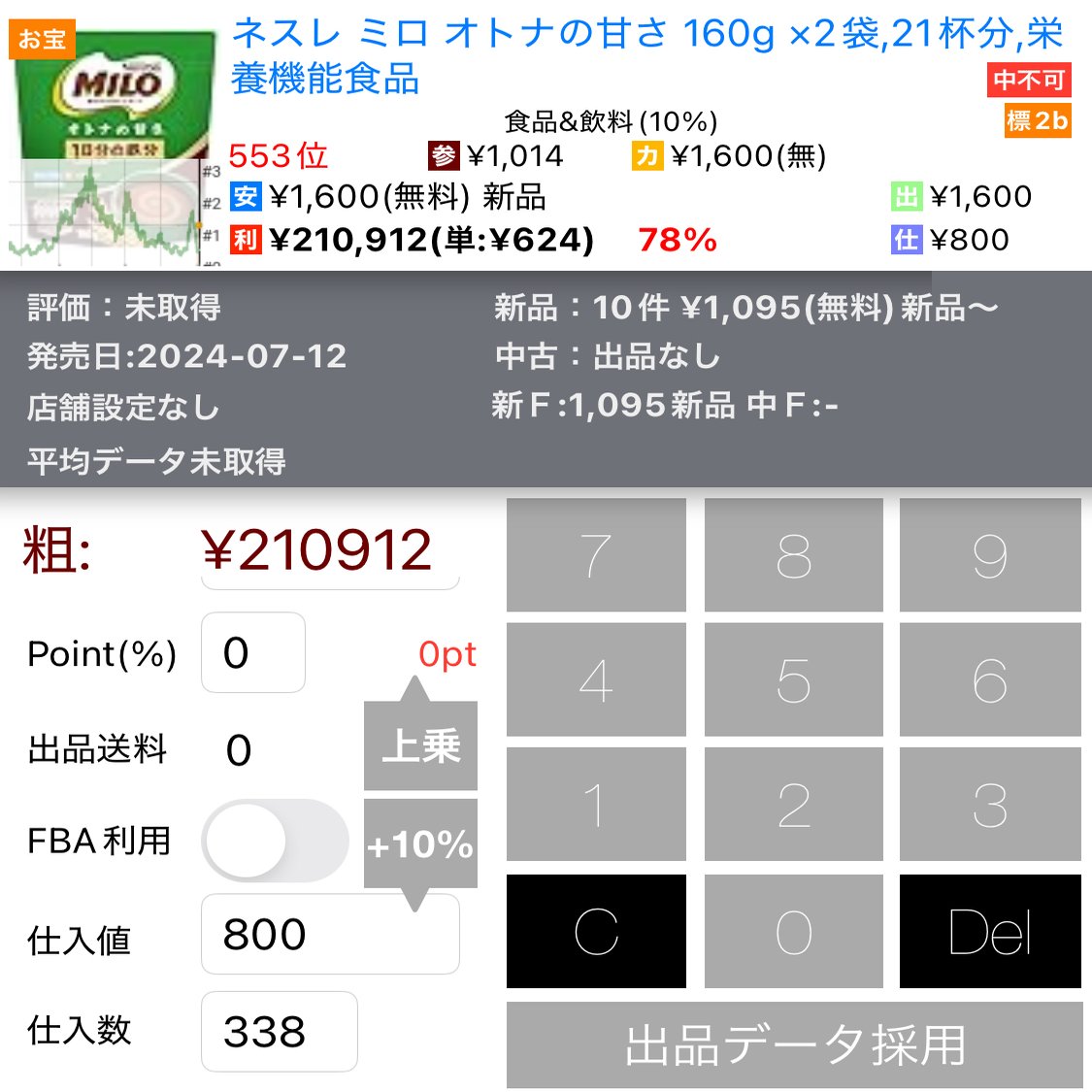Select the Point(%) input field
This screenshot has width=1092, height=1092.
click(252, 652)
